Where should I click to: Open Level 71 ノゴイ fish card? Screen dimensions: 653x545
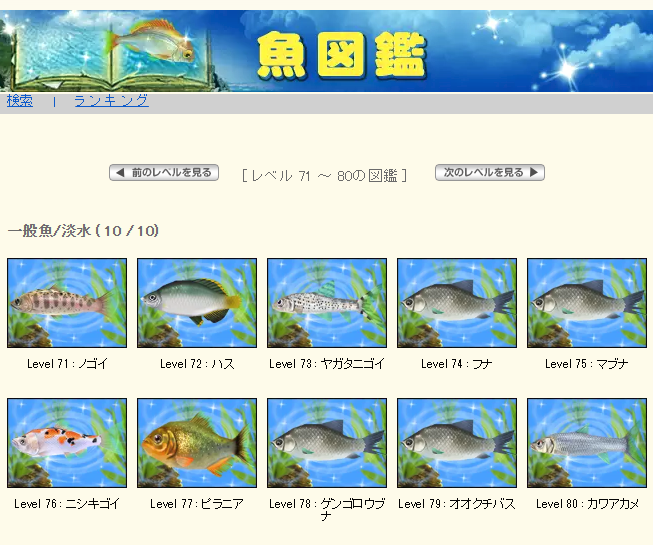[x=67, y=303]
